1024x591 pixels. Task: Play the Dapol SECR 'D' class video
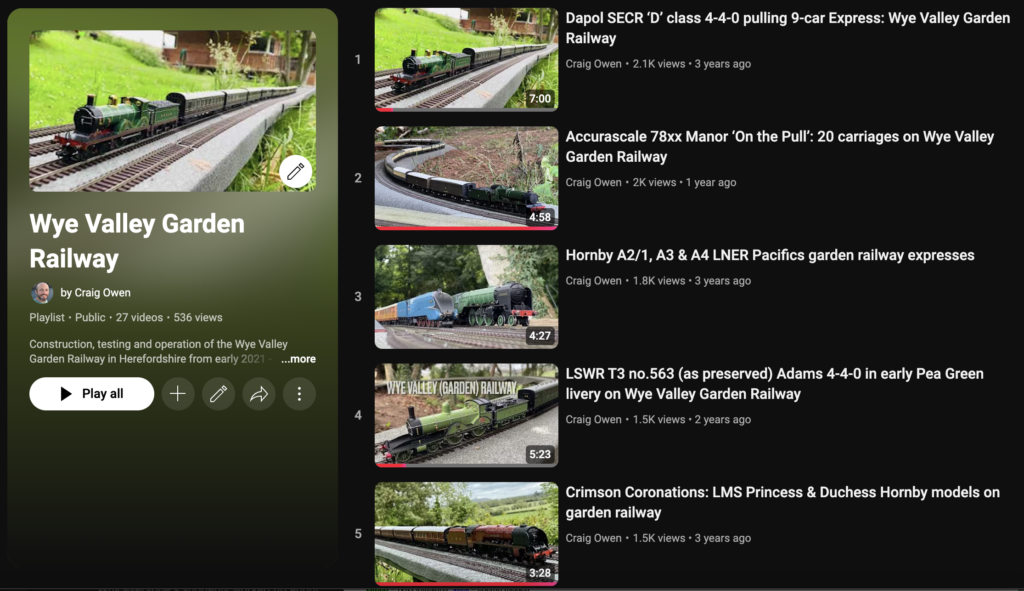coord(466,60)
